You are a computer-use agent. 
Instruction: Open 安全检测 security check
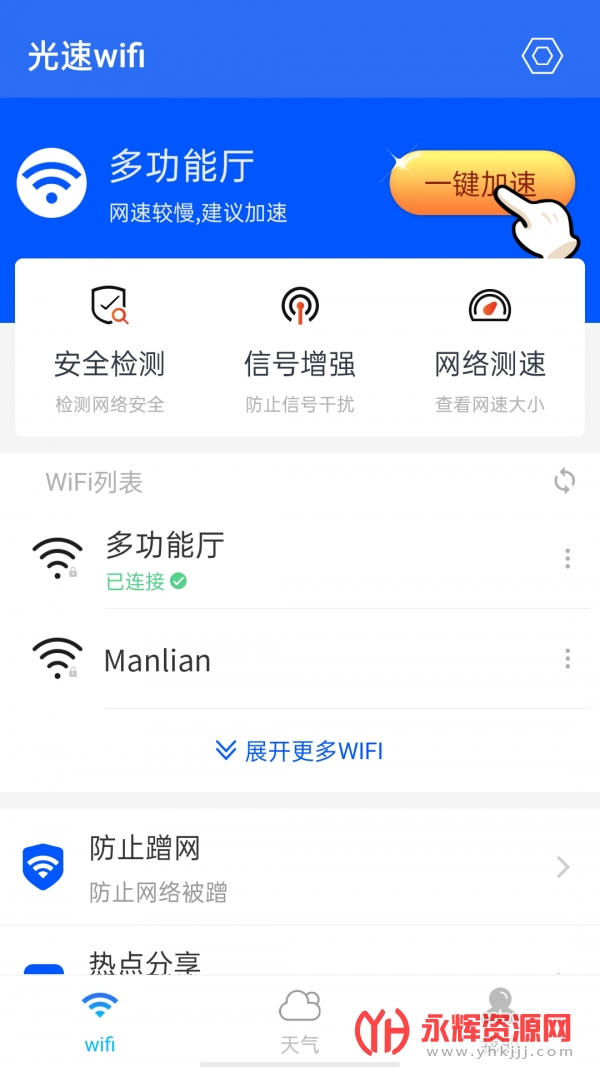109,348
